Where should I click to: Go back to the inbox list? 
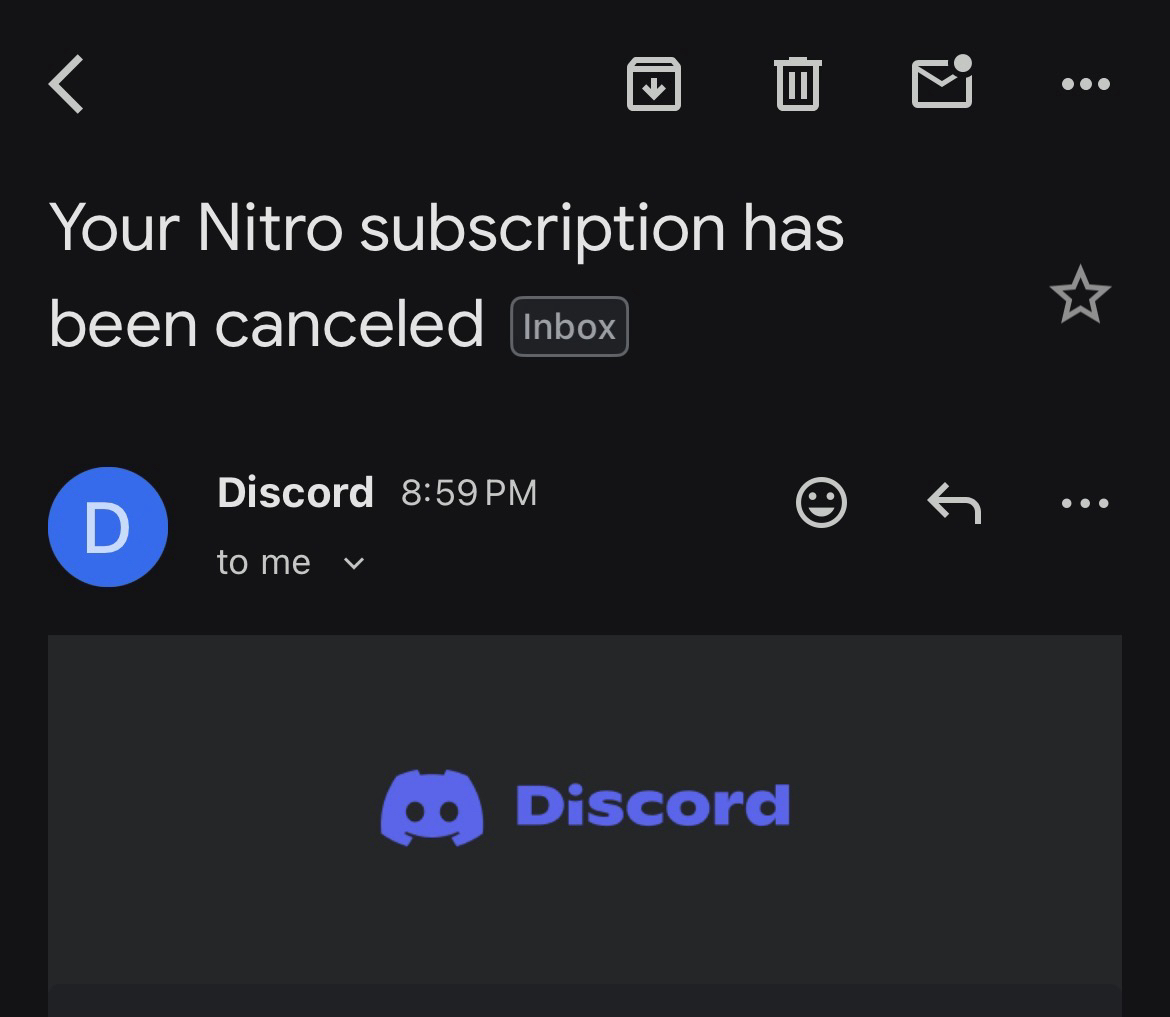pyautogui.click(x=67, y=84)
